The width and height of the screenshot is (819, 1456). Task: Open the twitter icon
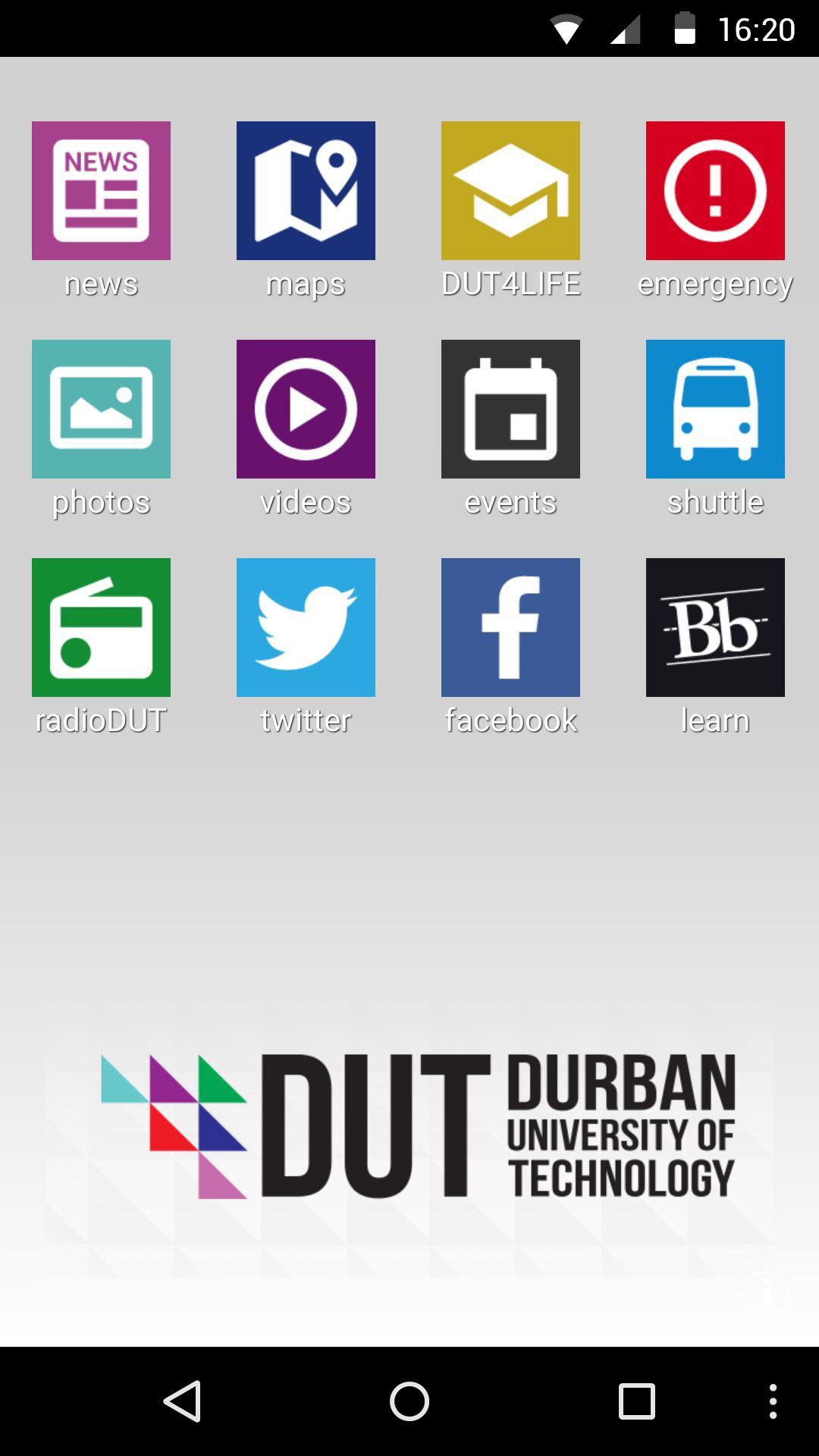[x=306, y=627]
